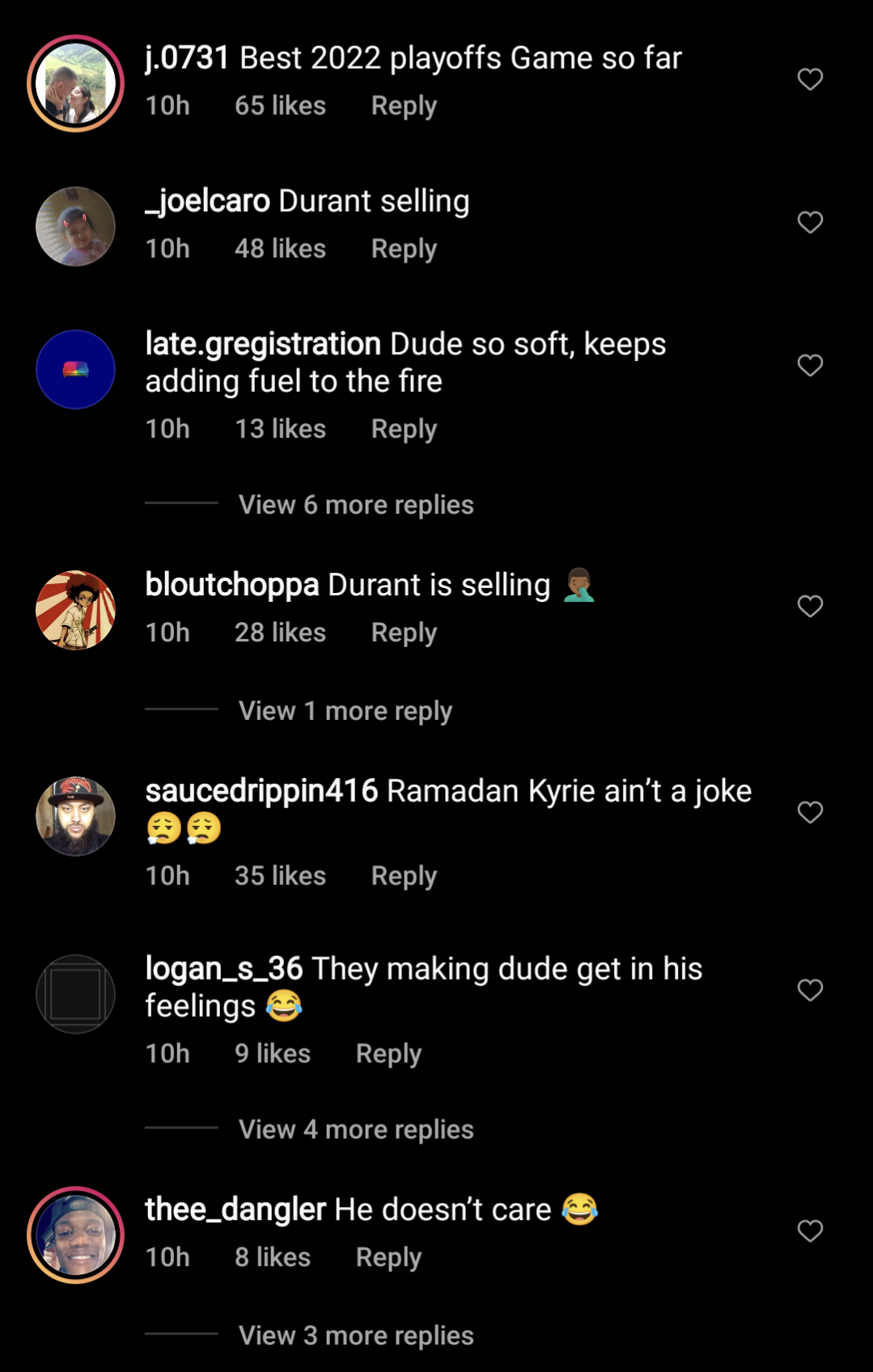This screenshot has width=873, height=1372.
Task: Reply to j.0731's comment
Action: pos(404,106)
